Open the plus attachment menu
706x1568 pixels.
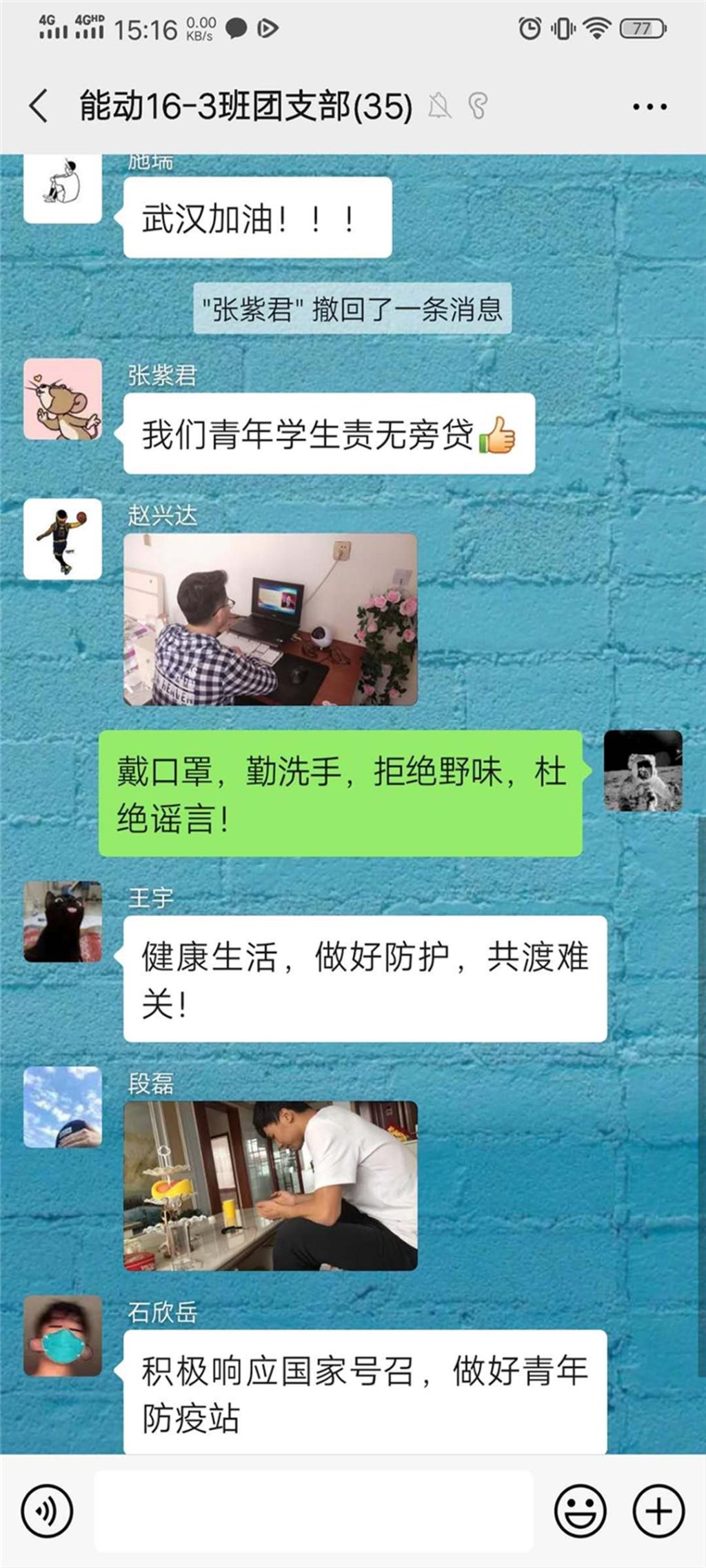click(658, 1511)
